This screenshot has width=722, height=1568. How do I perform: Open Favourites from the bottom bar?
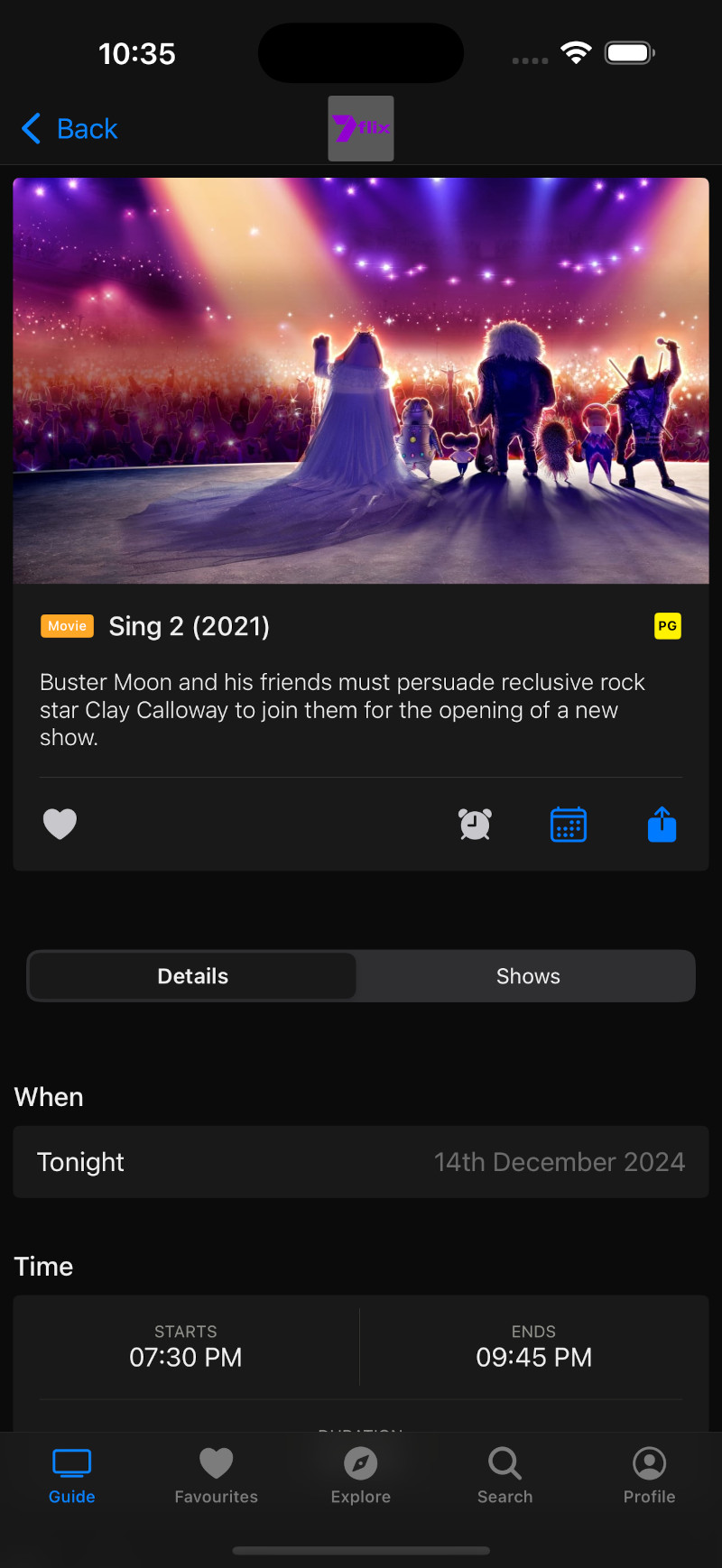(216, 1474)
